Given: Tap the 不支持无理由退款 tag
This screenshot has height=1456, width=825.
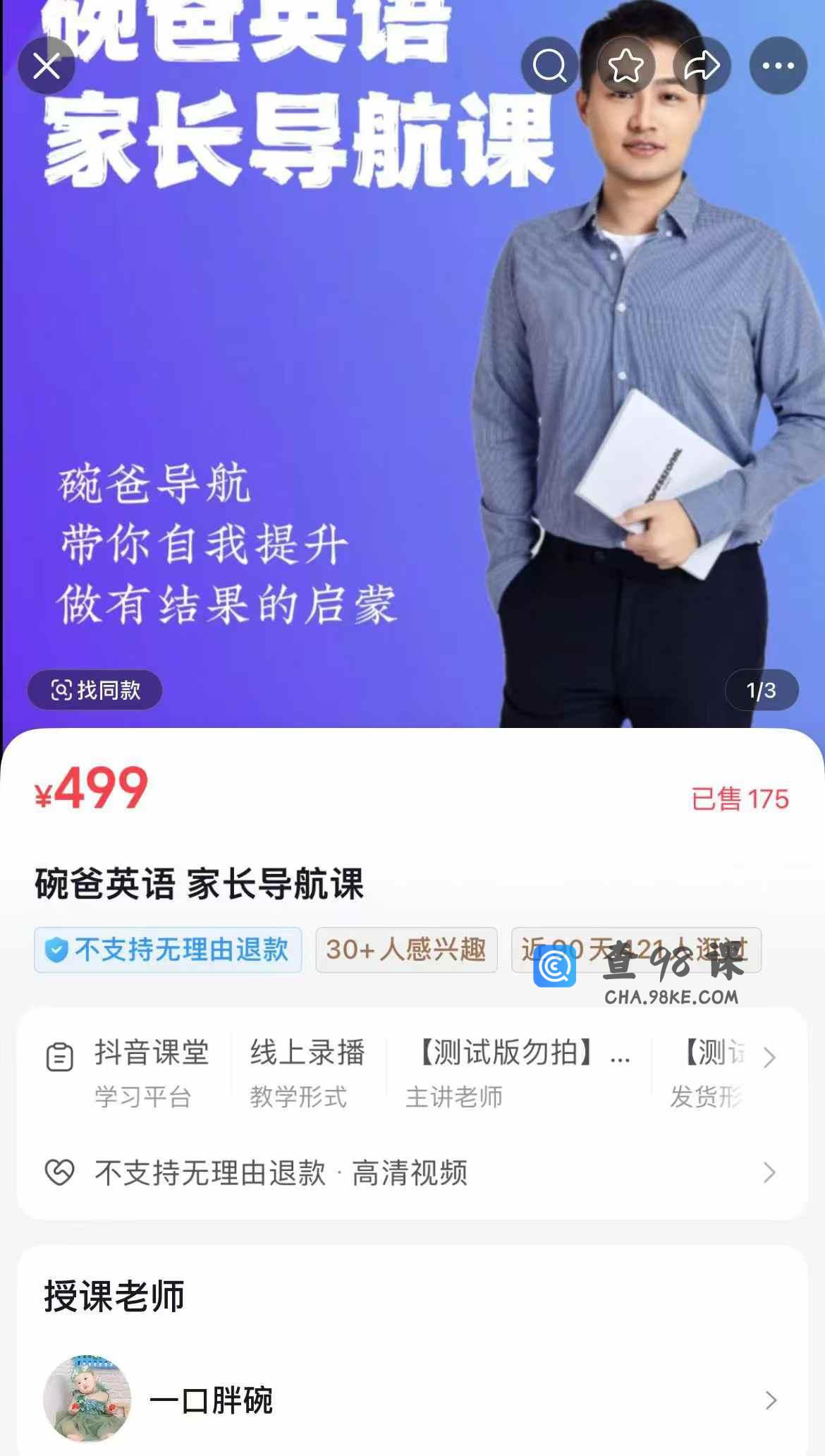Looking at the screenshot, I should click(x=168, y=950).
